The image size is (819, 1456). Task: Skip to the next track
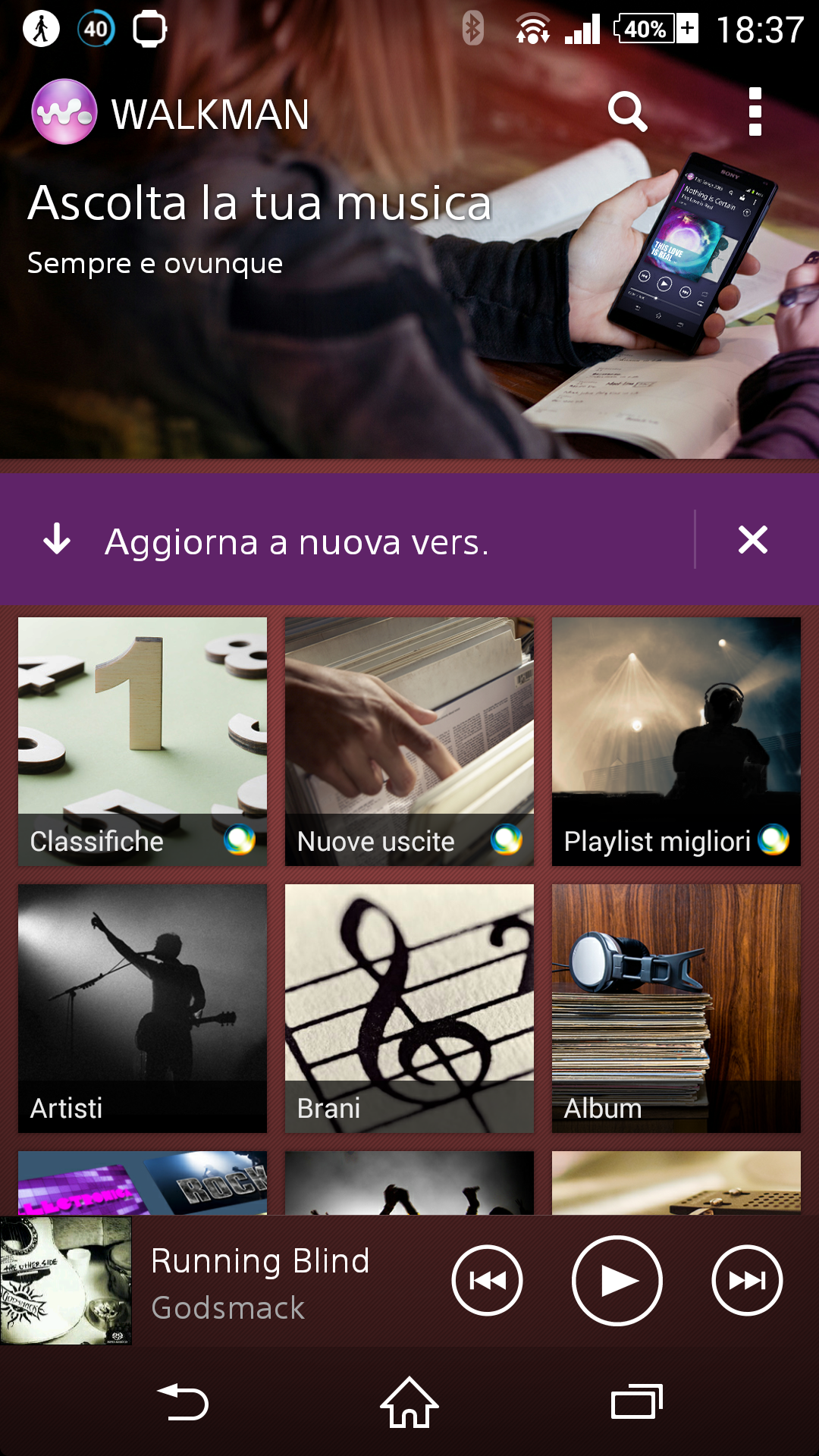747,1281
